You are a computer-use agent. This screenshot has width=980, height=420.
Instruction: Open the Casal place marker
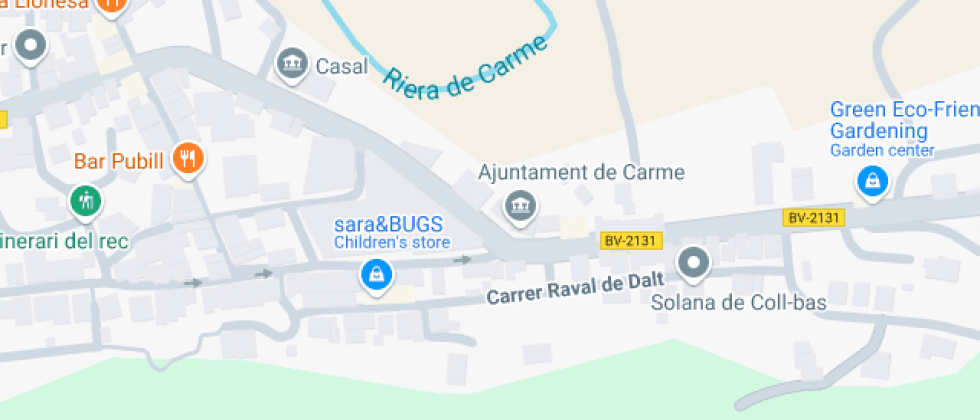[x=292, y=64]
